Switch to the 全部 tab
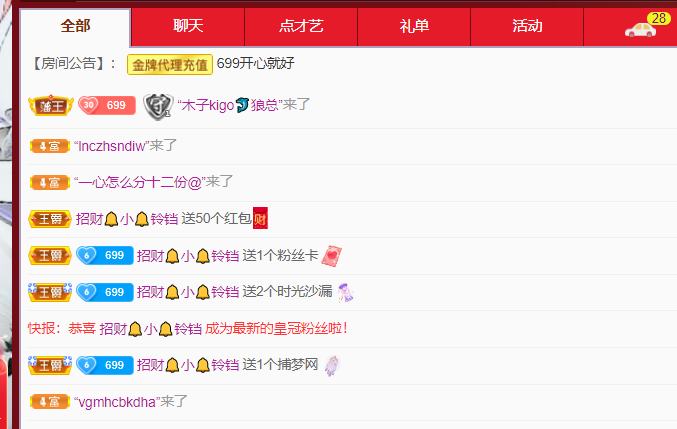 (76, 26)
